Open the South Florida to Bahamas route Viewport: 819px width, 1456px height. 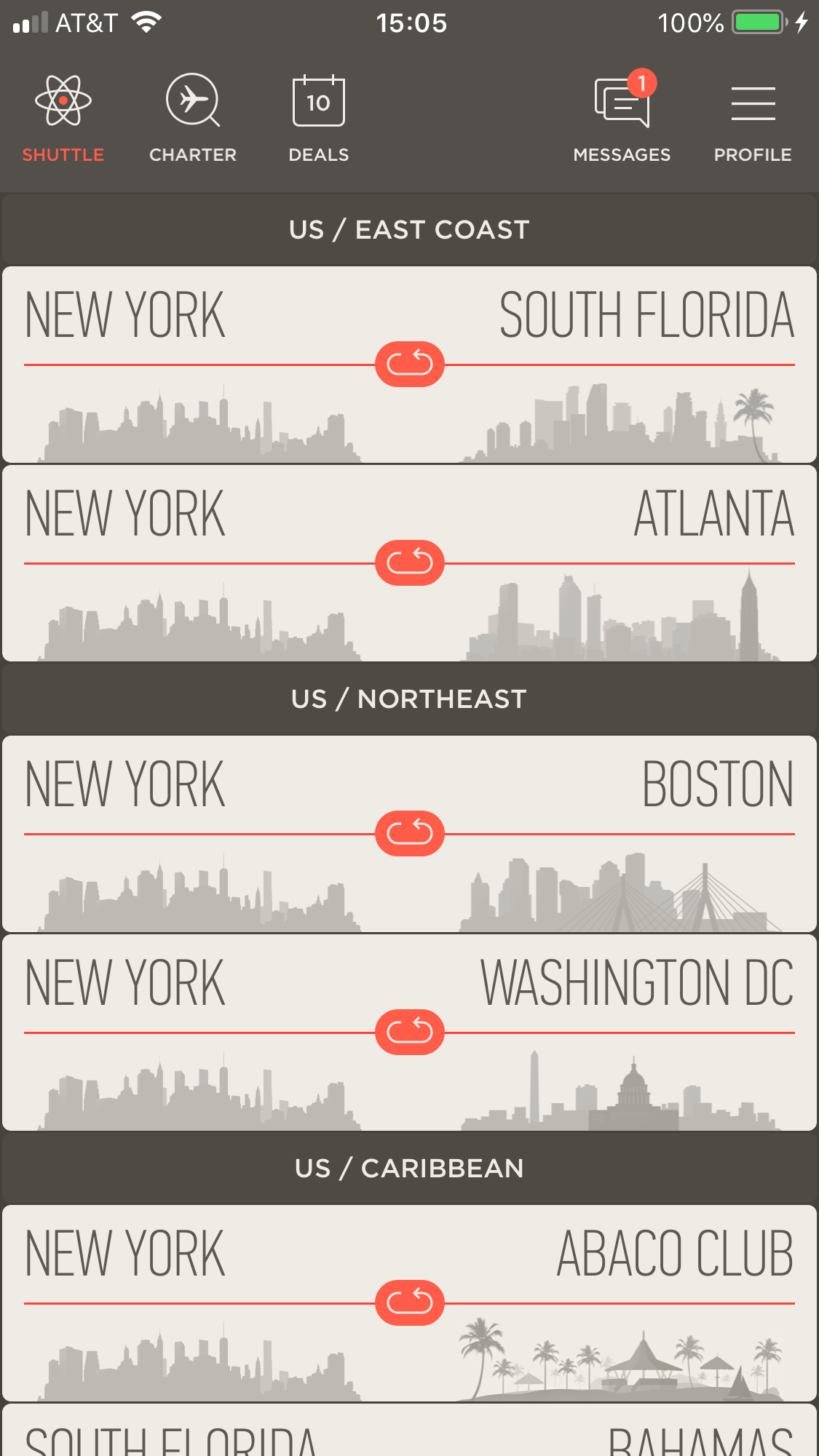click(x=409, y=1437)
